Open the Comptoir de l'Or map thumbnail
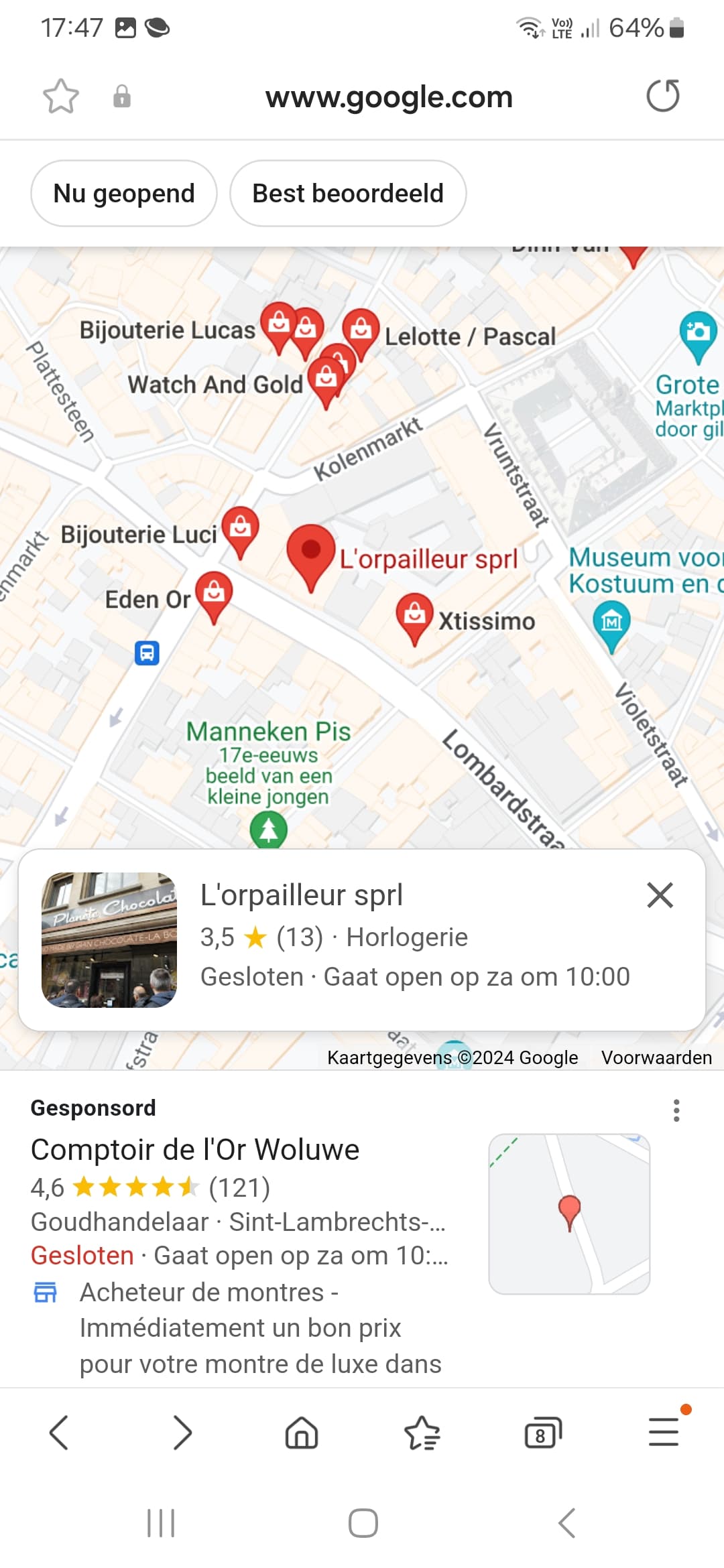Image resolution: width=724 pixels, height=1568 pixels. coord(569,1214)
